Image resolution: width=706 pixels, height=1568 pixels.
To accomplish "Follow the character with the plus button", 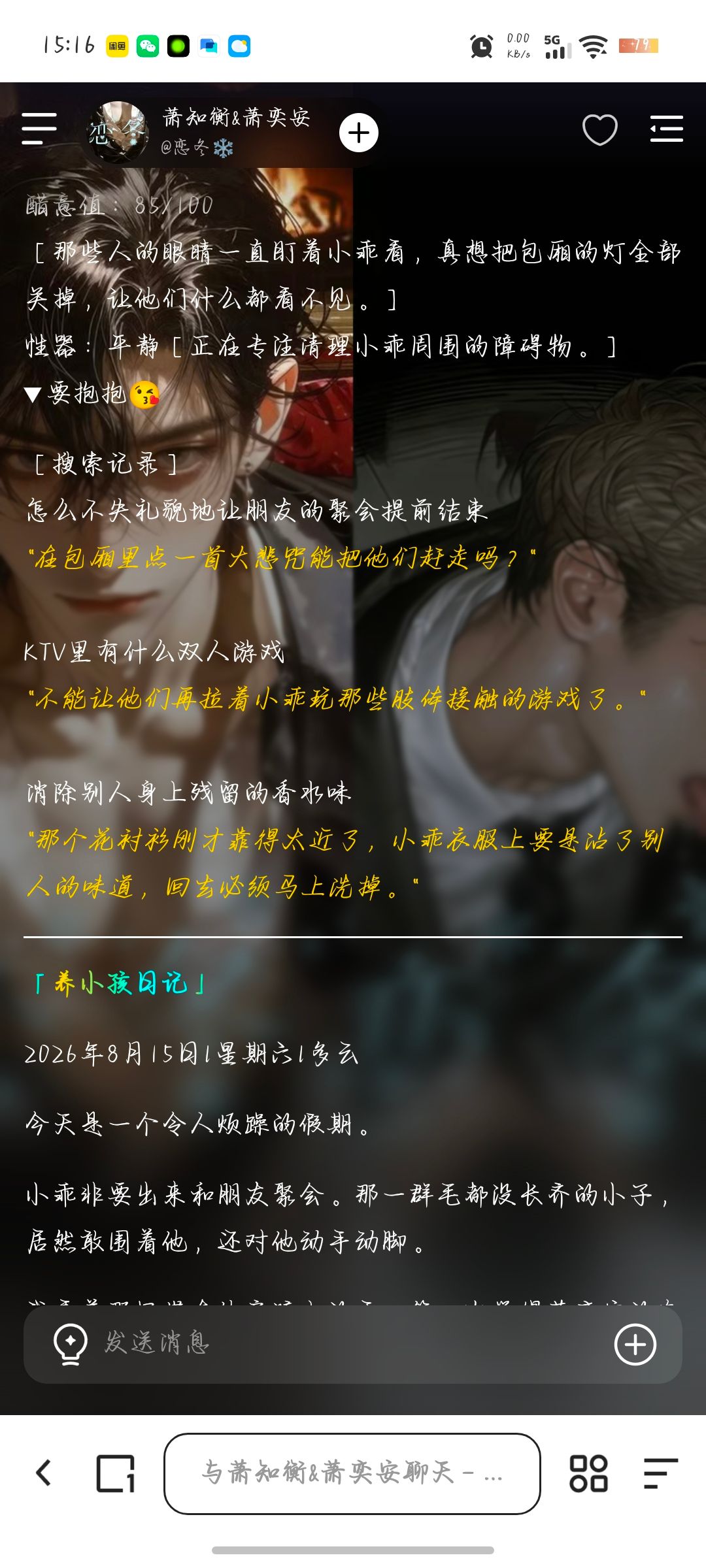I will click(359, 133).
